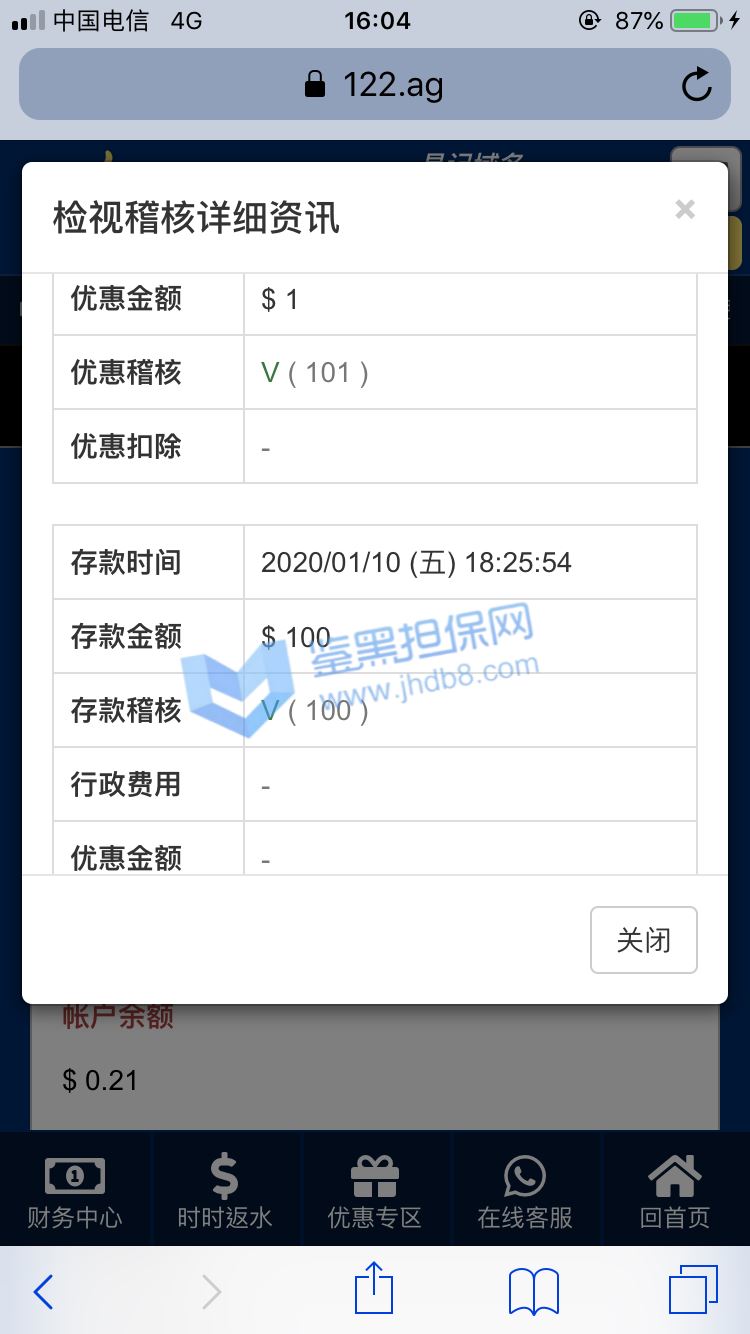This screenshot has width=750, height=1334.
Task: Contact 在线客服
Action: [525, 1190]
